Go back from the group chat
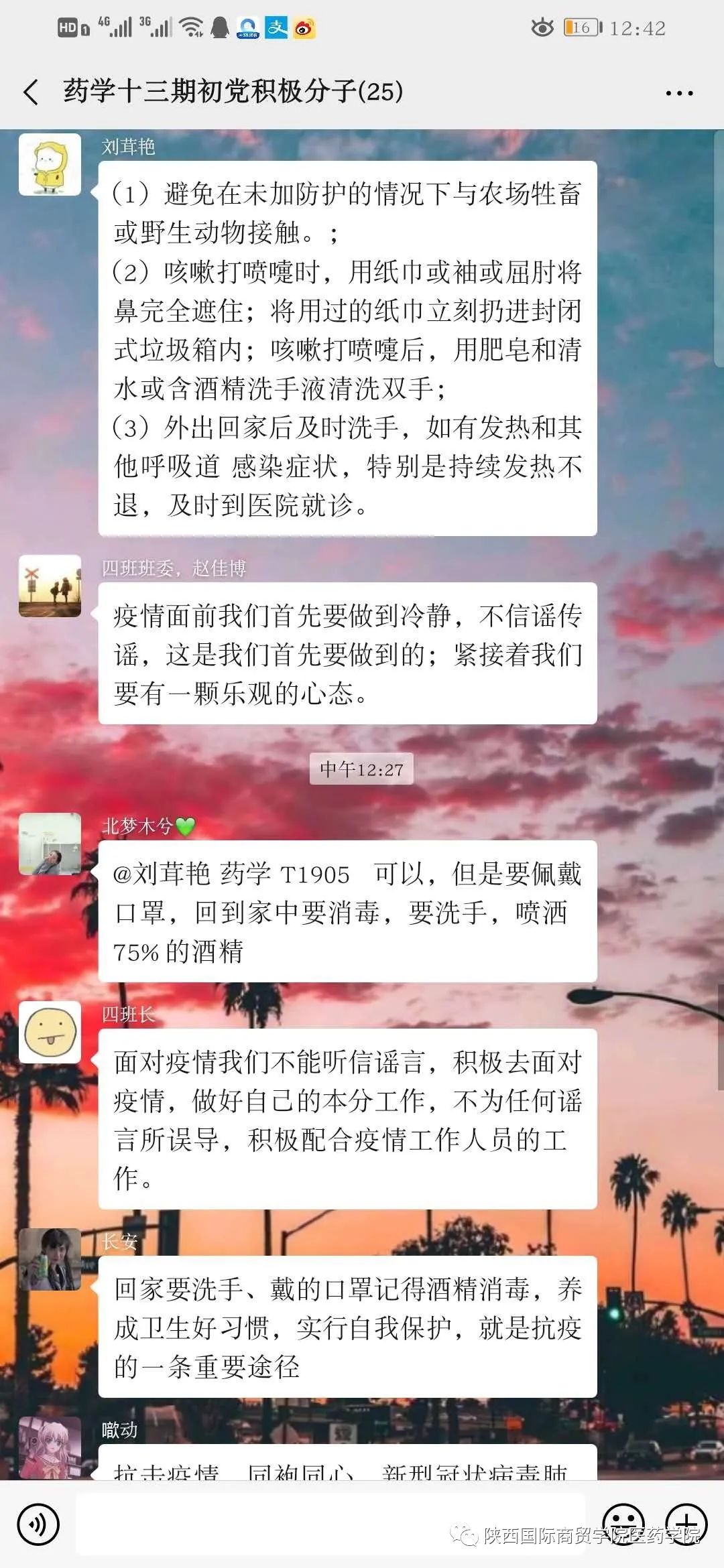 click(x=31, y=92)
